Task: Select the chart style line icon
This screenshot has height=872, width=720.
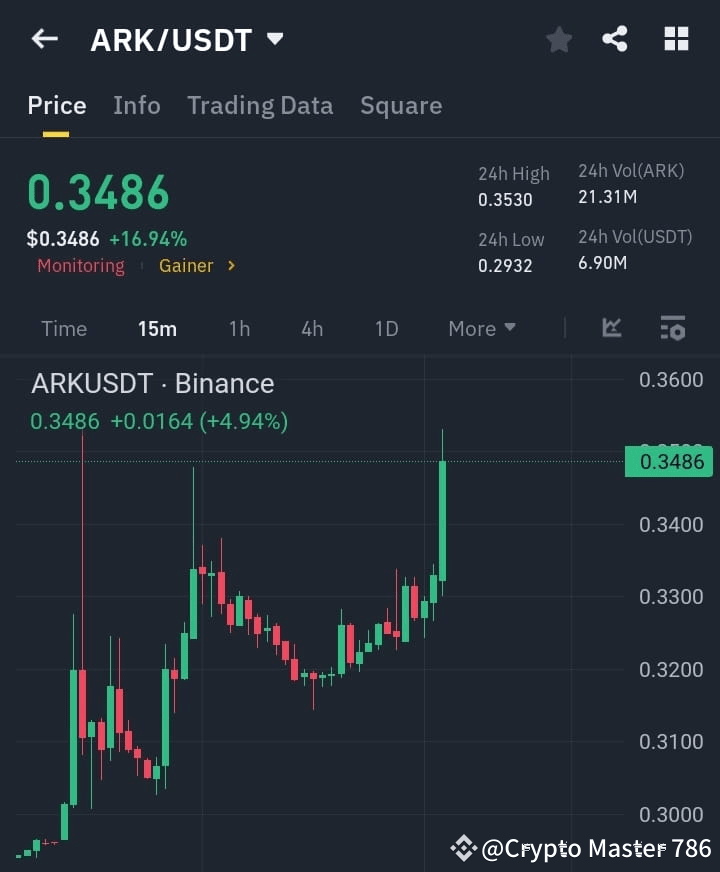Action: click(611, 328)
